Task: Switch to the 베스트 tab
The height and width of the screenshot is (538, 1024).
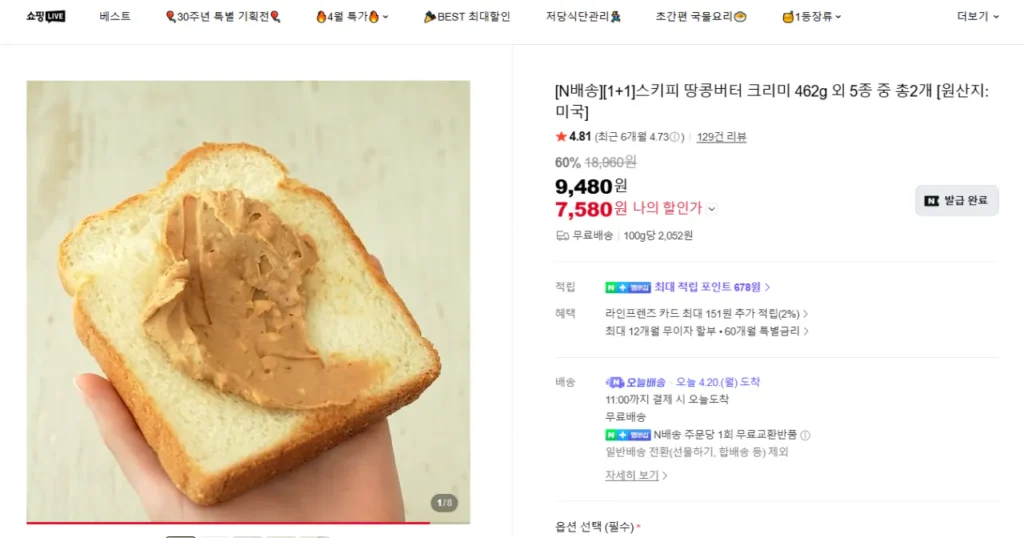Action: pyautogui.click(x=115, y=17)
